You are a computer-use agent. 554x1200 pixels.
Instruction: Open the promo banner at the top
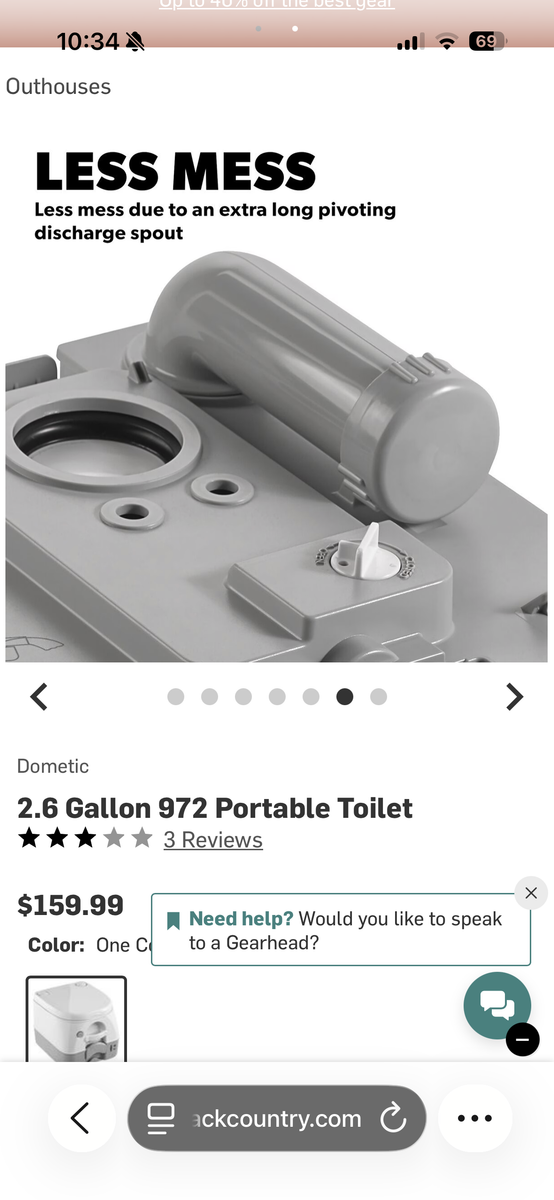click(x=277, y=5)
